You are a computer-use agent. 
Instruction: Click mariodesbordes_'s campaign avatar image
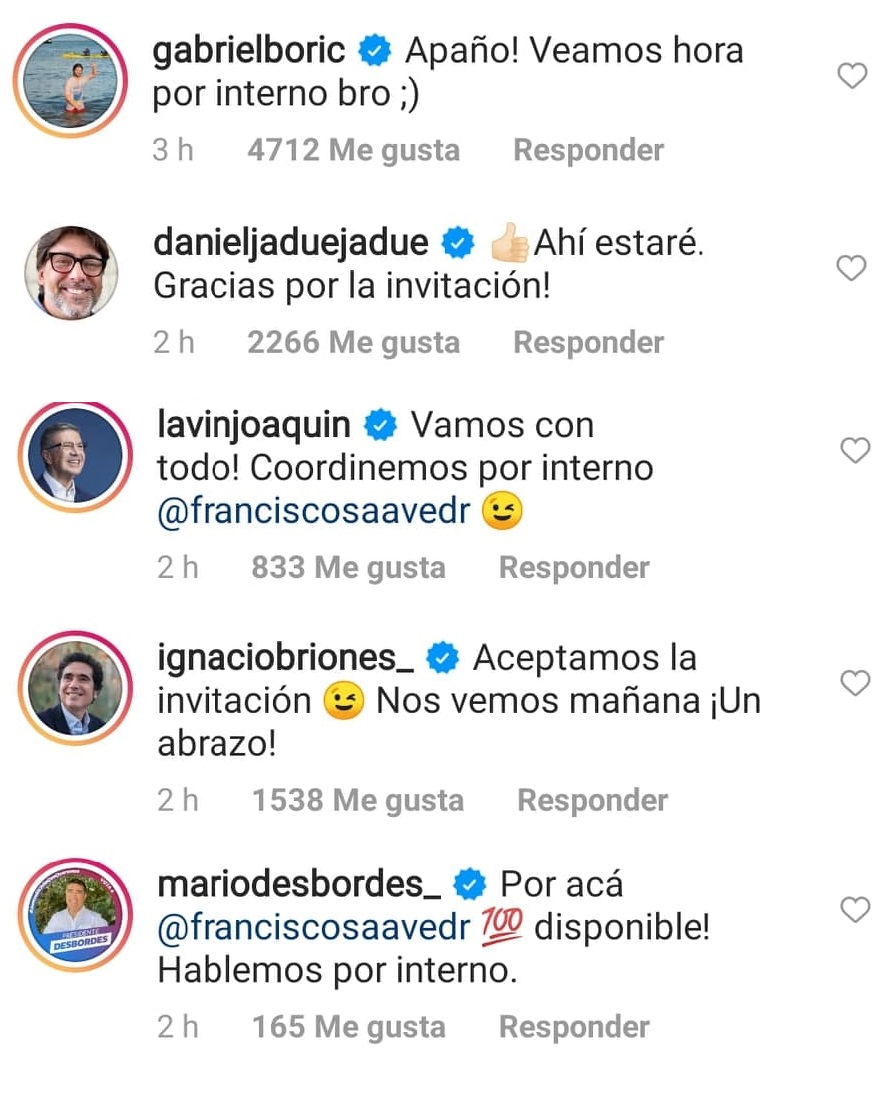tap(73, 916)
